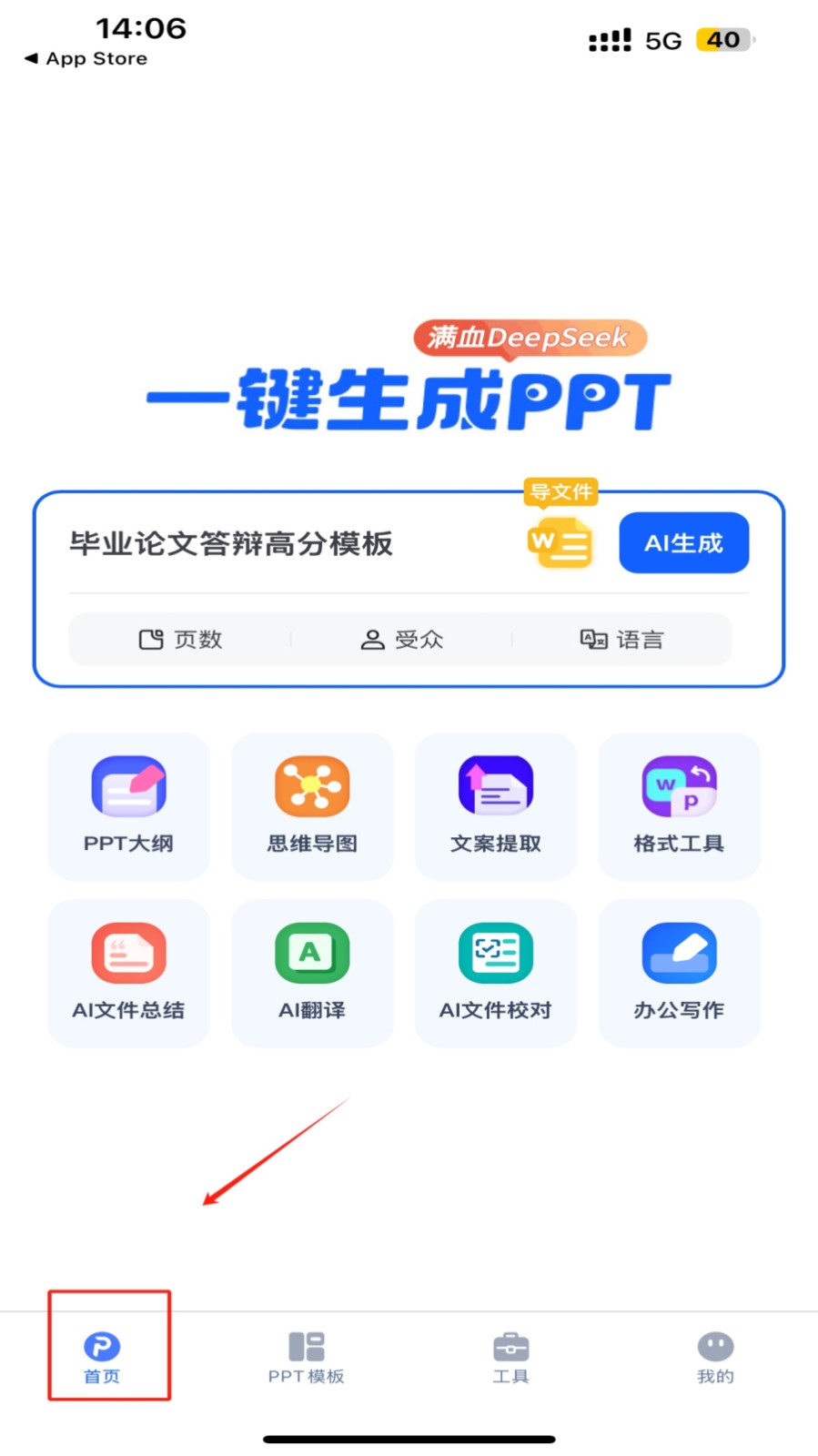This screenshot has height=1456, width=818.
Task: Launch AI翻译
Action: point(312,972)
